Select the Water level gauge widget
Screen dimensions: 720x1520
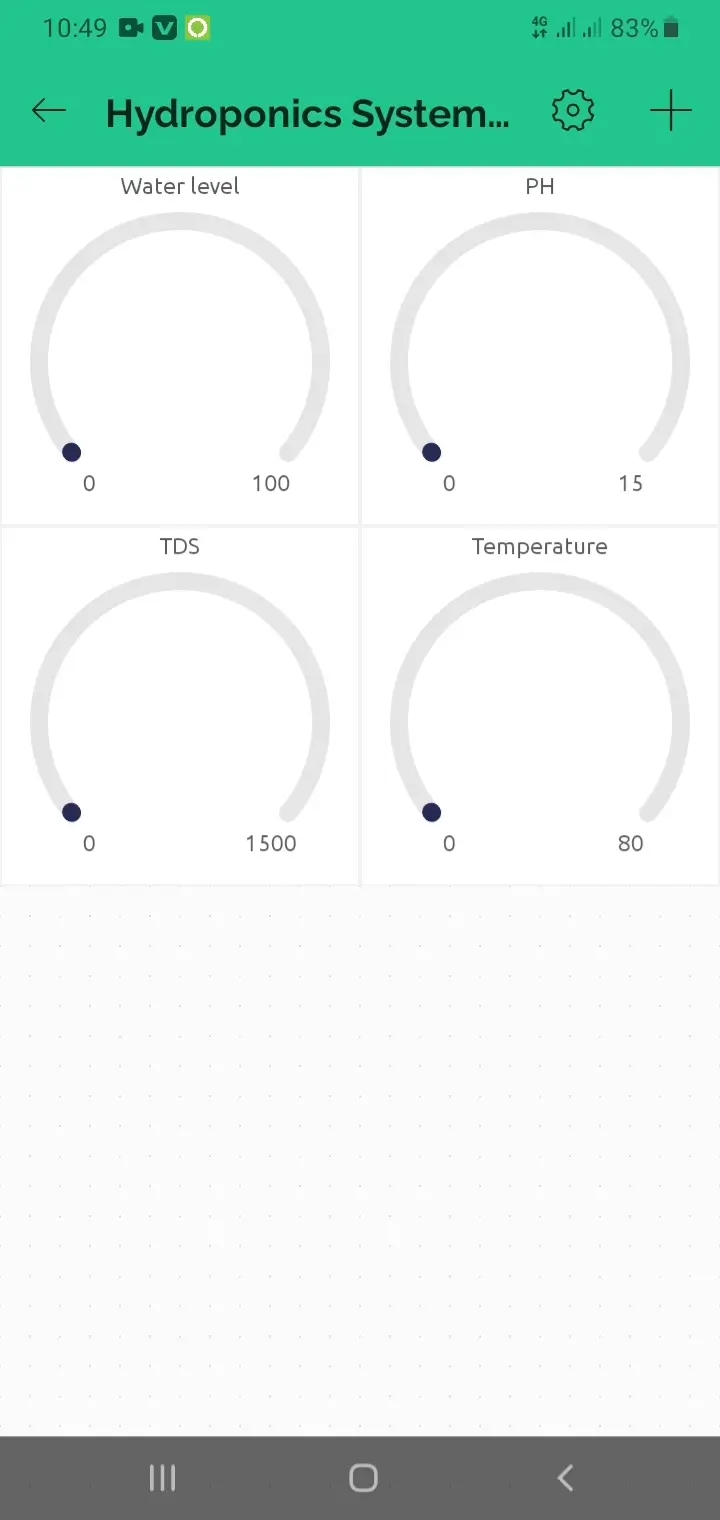click(x=180, y=345)
